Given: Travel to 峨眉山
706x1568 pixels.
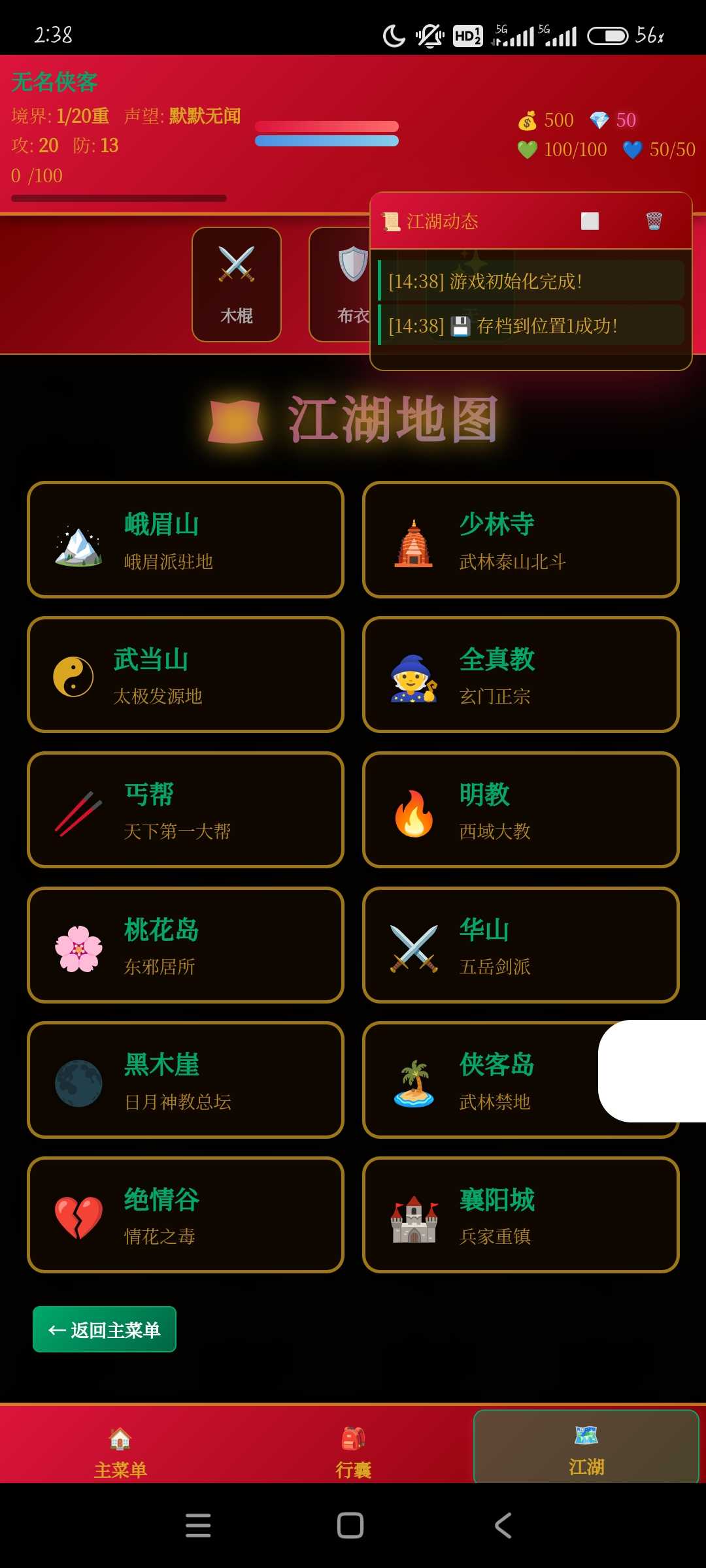Looking at the screenshot, I should coord(186,540).
